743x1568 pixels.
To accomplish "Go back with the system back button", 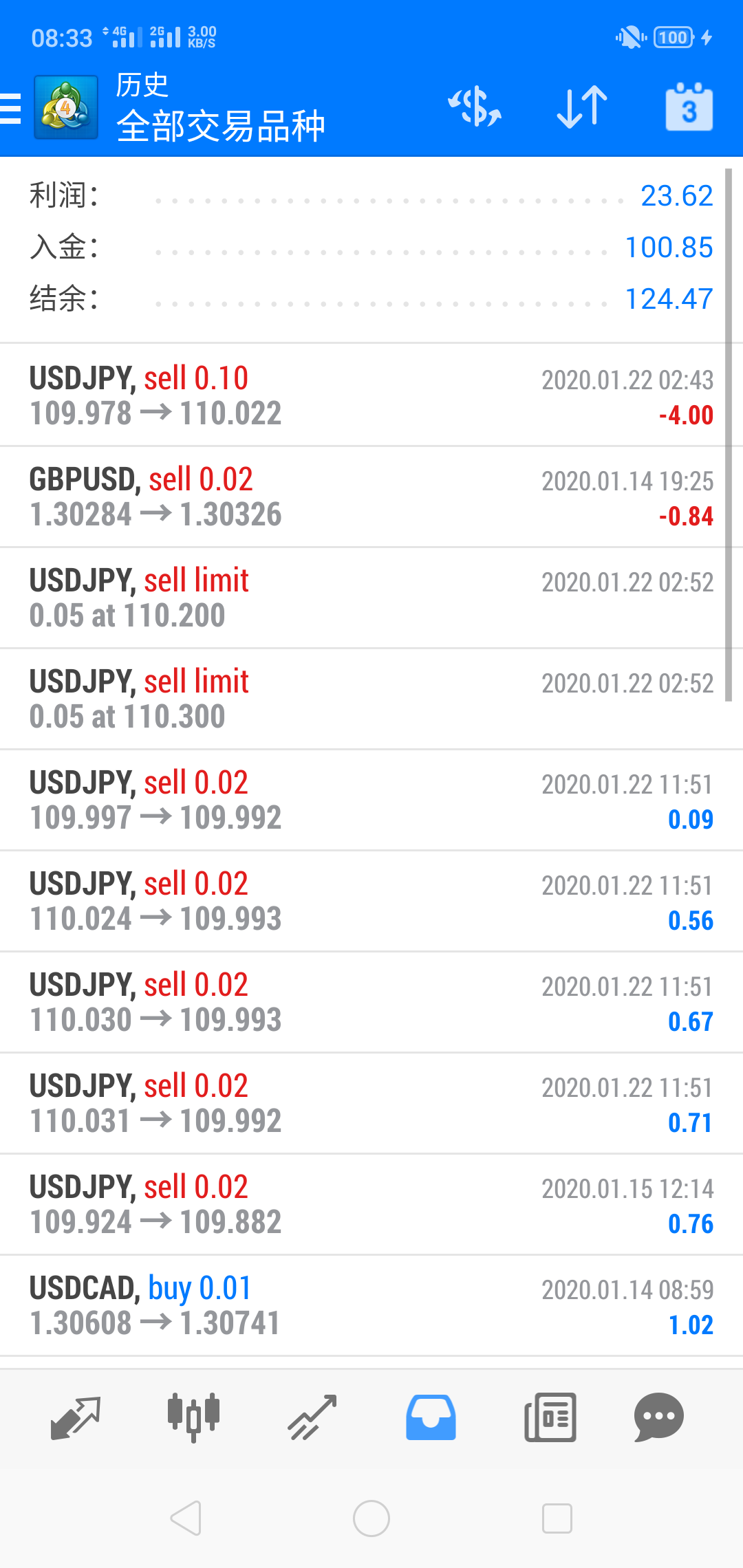I will (186, 1518).
